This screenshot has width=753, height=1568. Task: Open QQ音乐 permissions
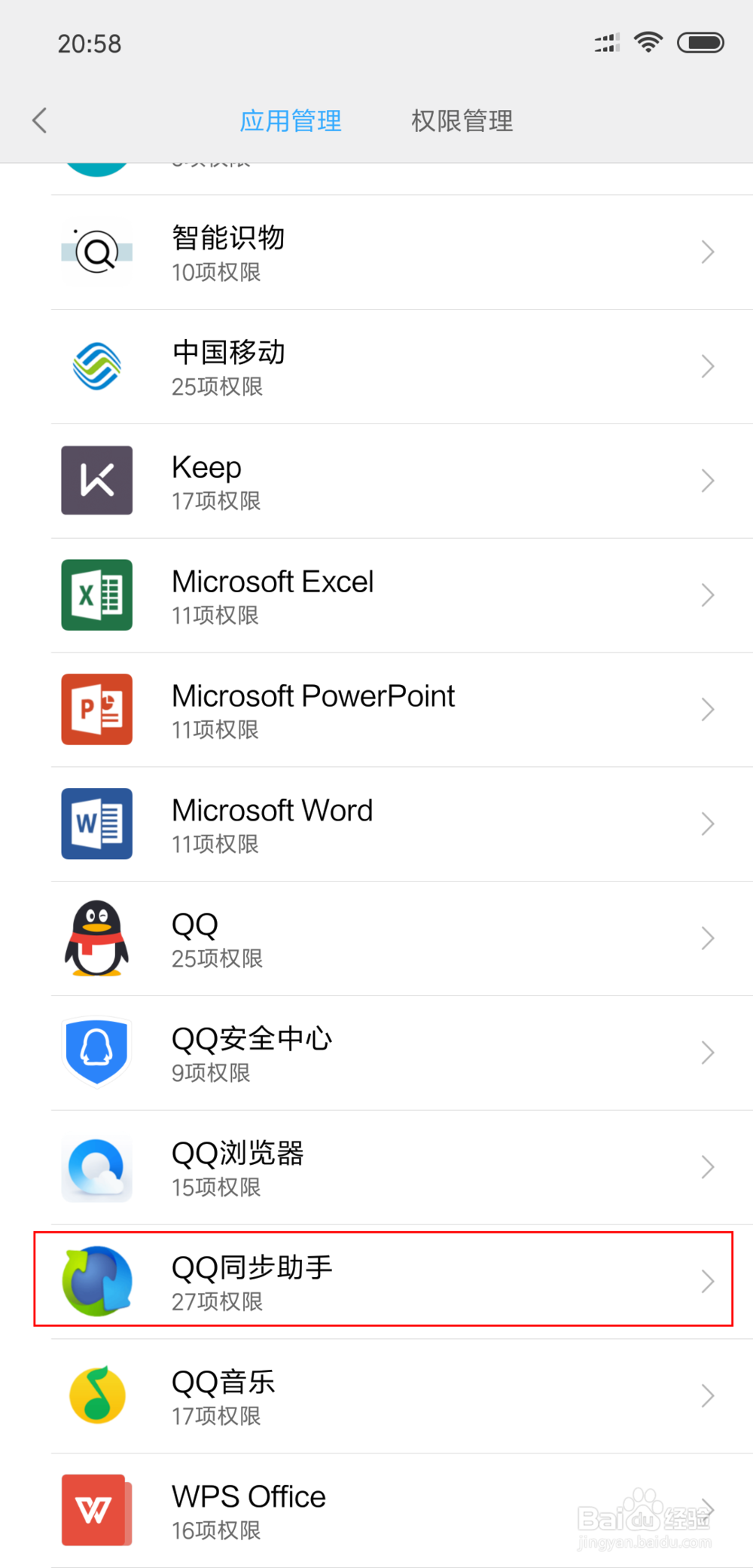(x=376, y=1397)
